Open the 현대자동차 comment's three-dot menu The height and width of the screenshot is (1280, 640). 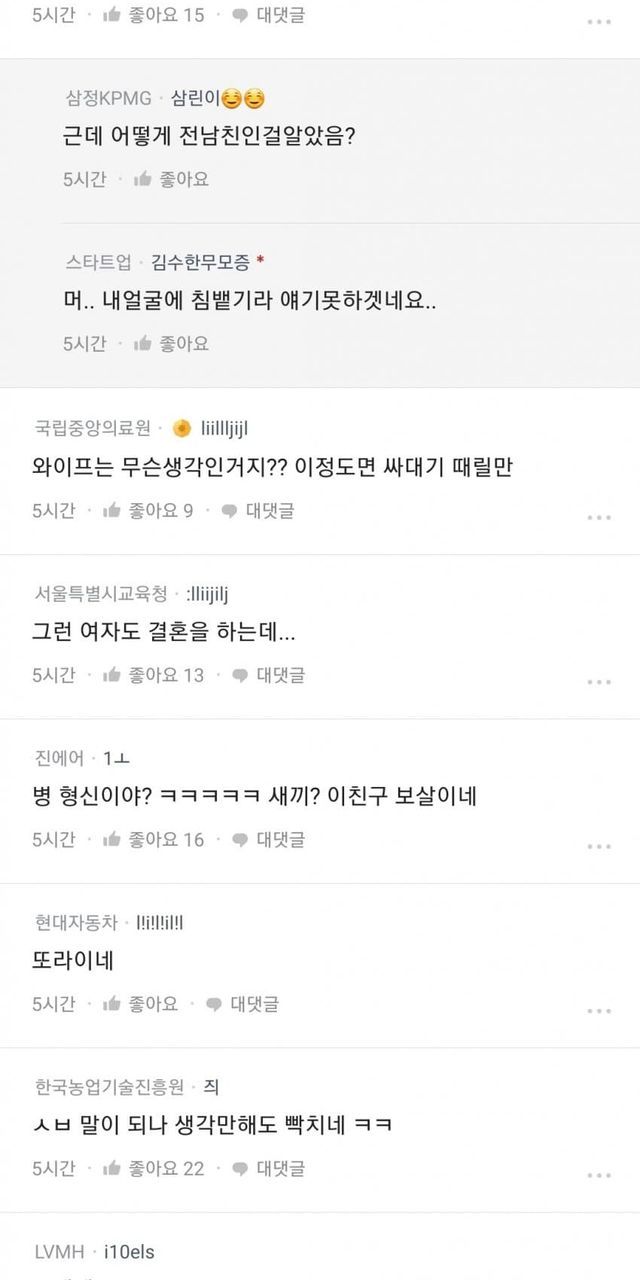coord(598,1009)
